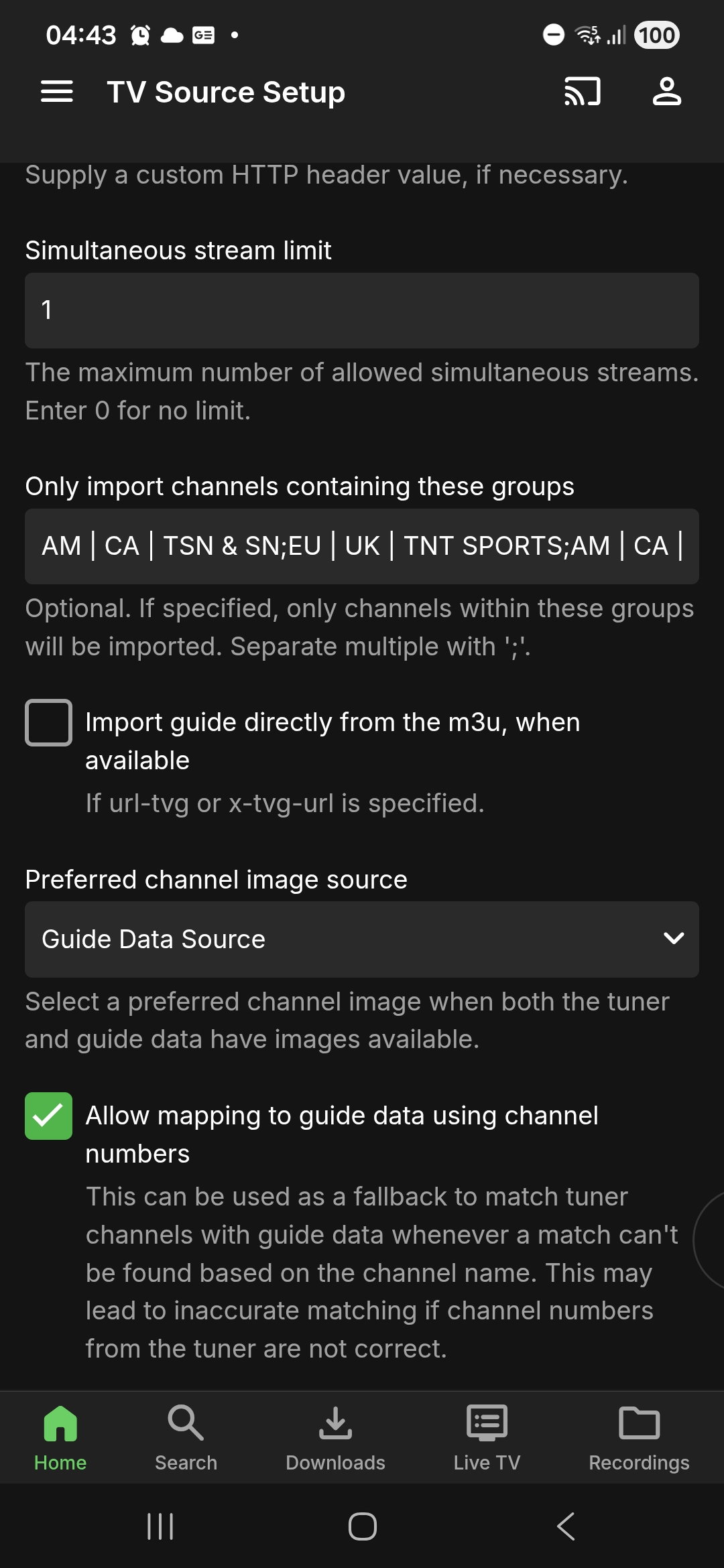
Task: Open the Recordings tab
Action: point(639,1437)
